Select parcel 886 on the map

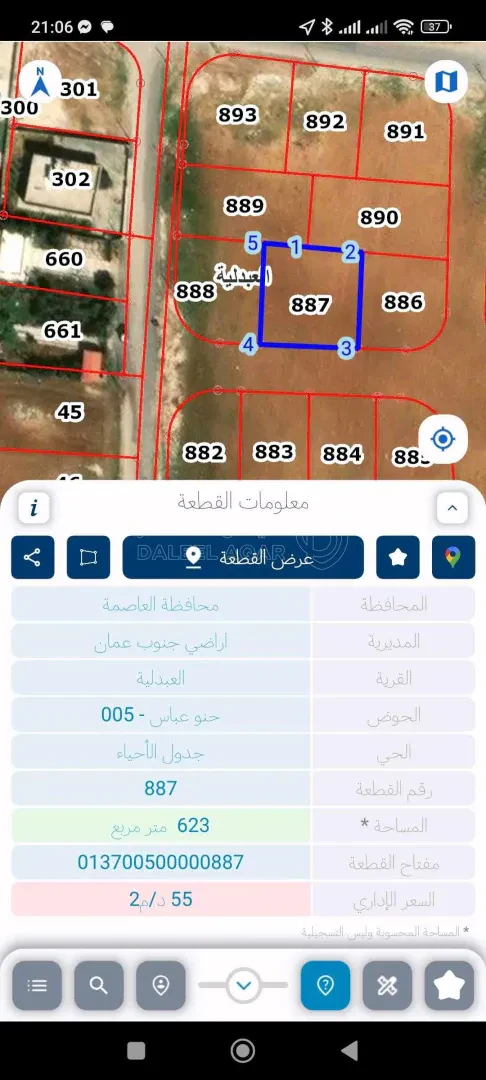coord(403,302)
